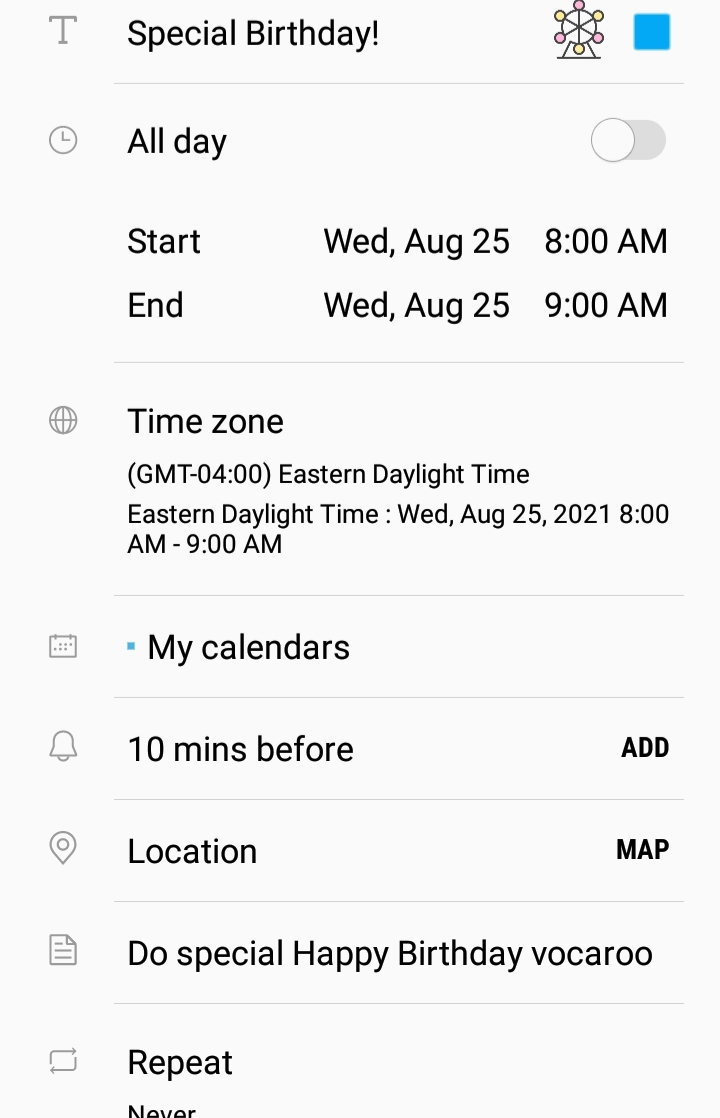Turn on the All day switch
Screen dimensions: 720x1118
click(x=628, y=140)
